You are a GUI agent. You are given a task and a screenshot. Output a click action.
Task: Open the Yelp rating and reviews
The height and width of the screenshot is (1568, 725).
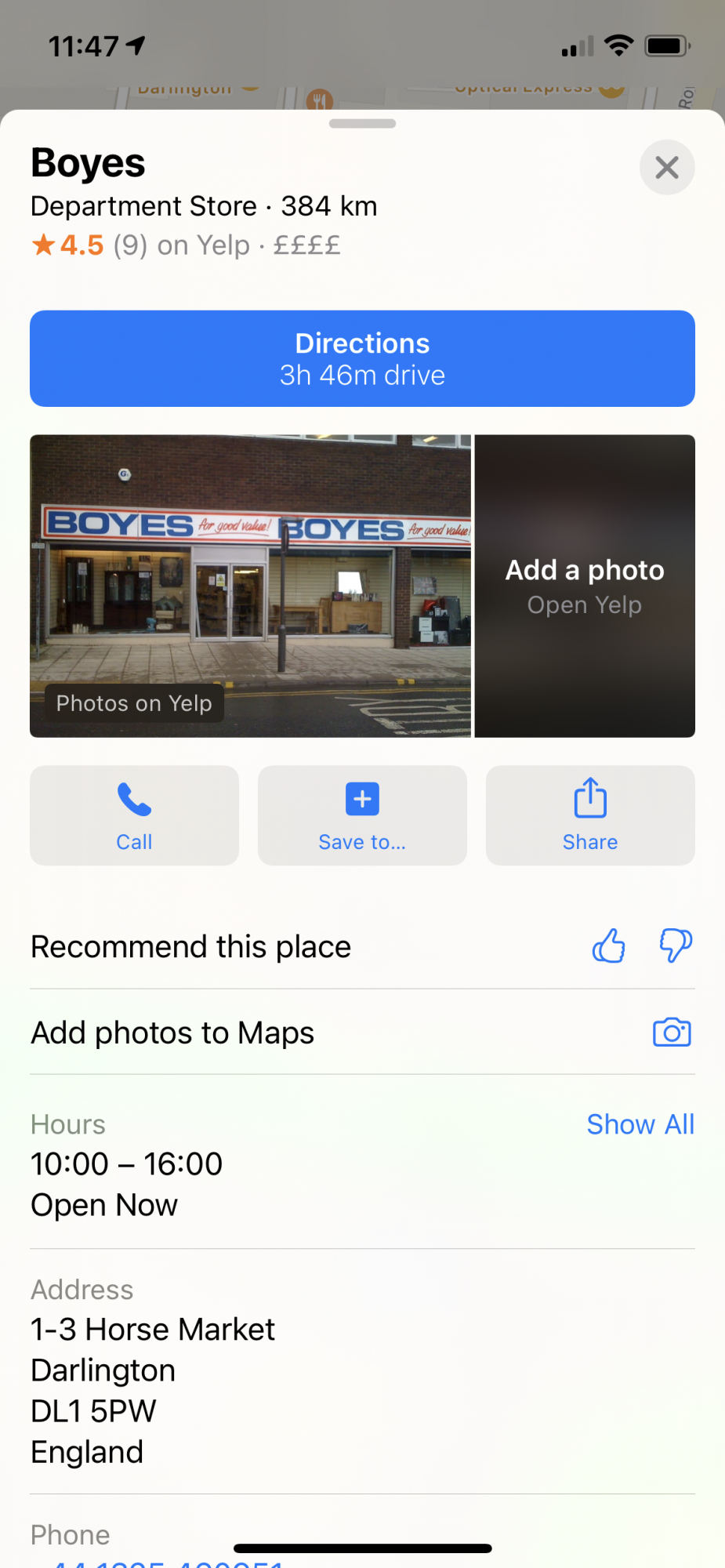pyautogui.click(x=186, y=245)
